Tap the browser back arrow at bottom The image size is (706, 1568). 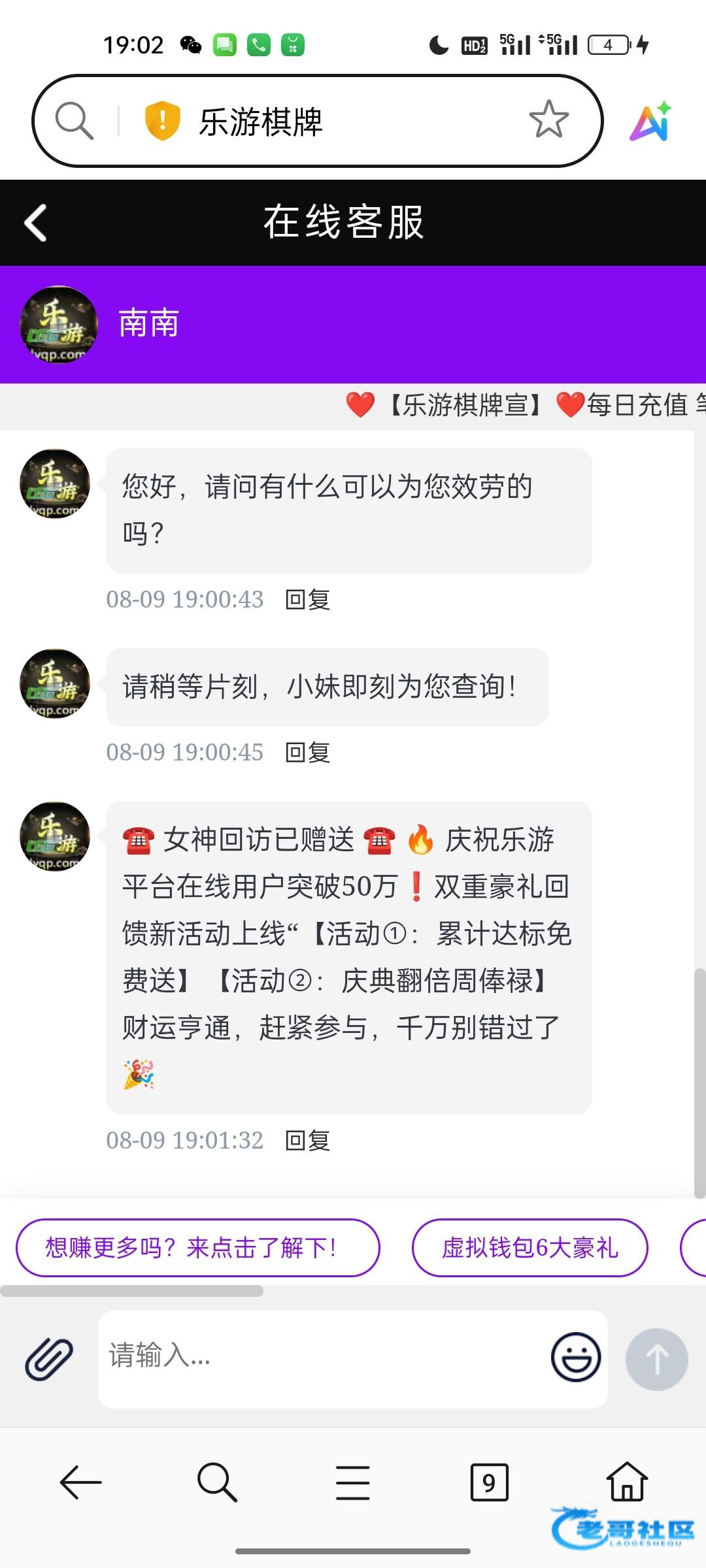(x=80, y=1482)
